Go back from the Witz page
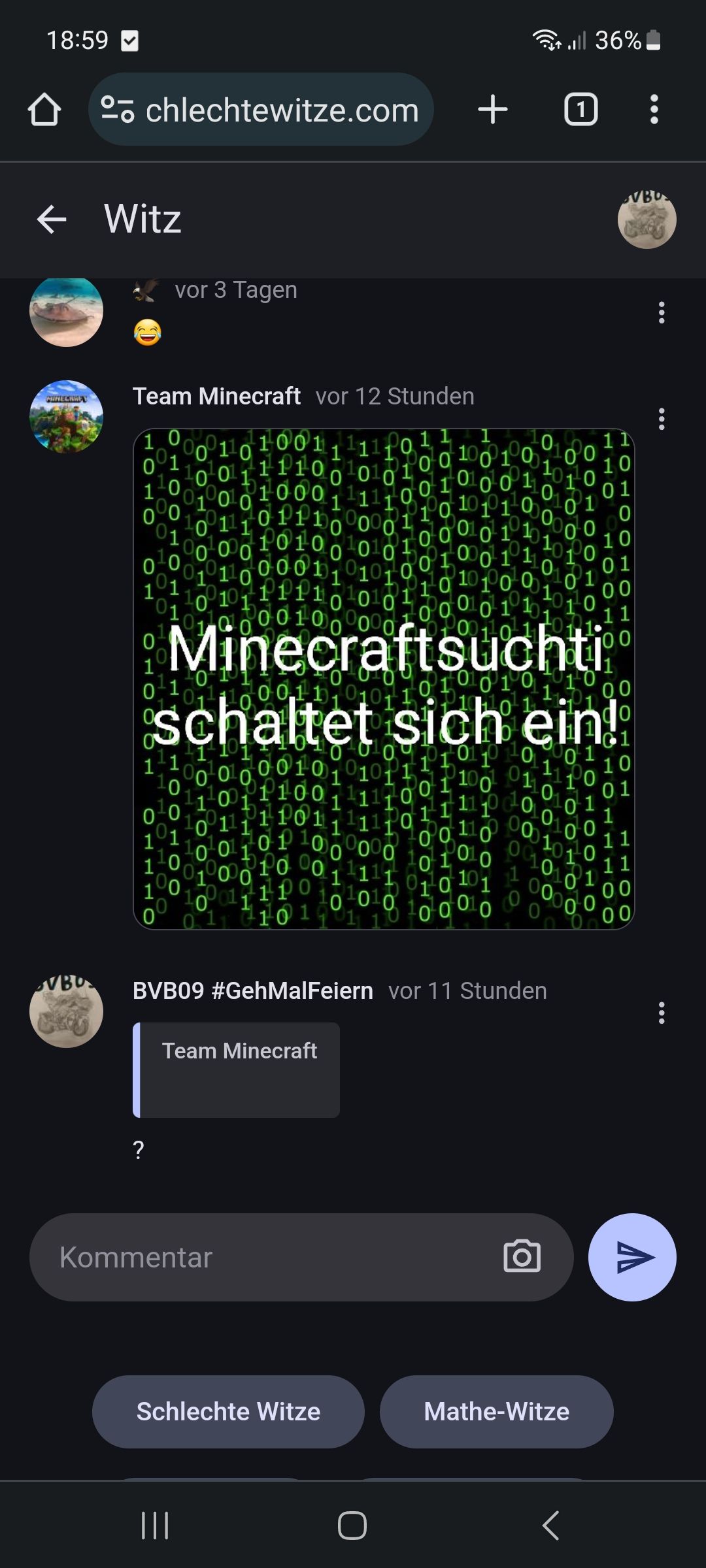The image size is (706, 1568). tap(52, 219)
